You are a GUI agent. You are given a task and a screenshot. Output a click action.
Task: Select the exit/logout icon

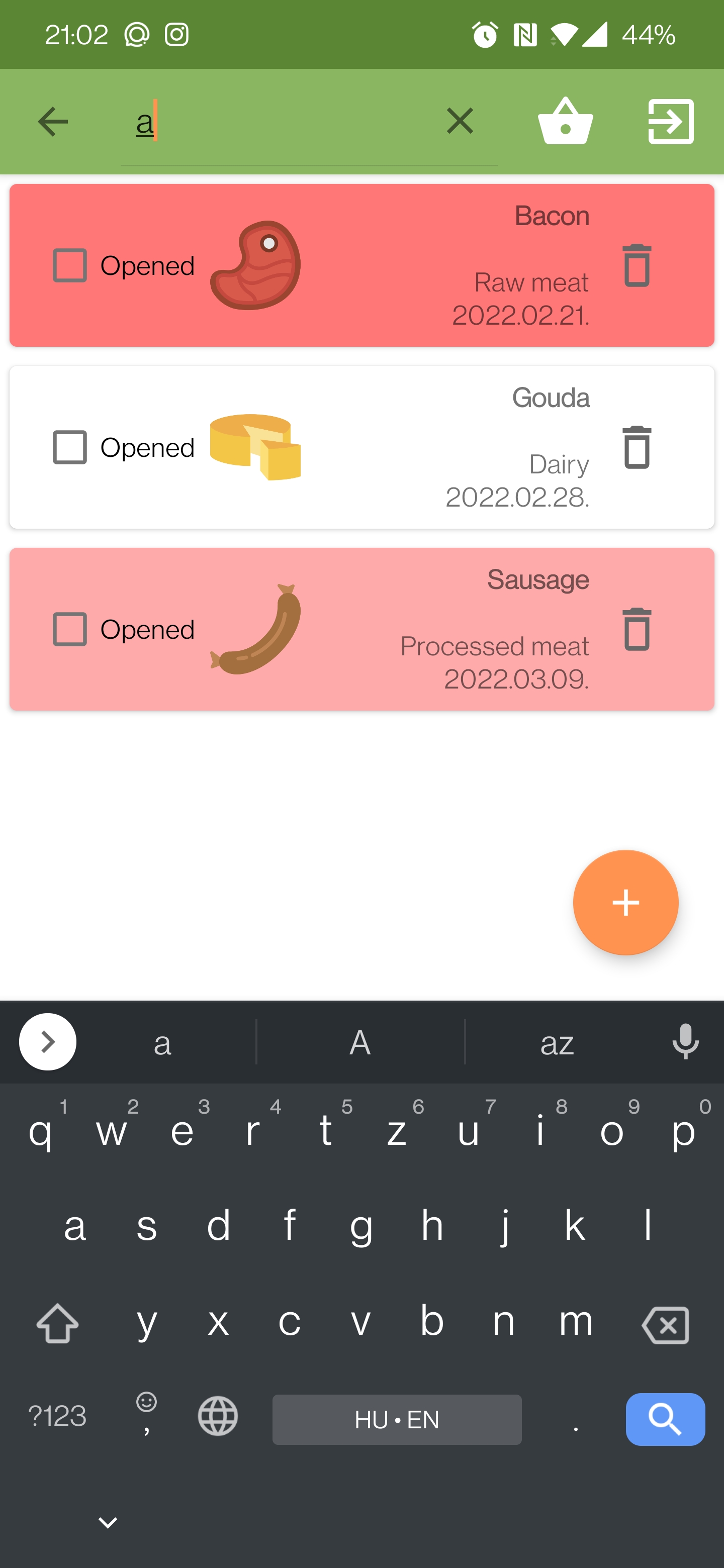tap(671, 121)
